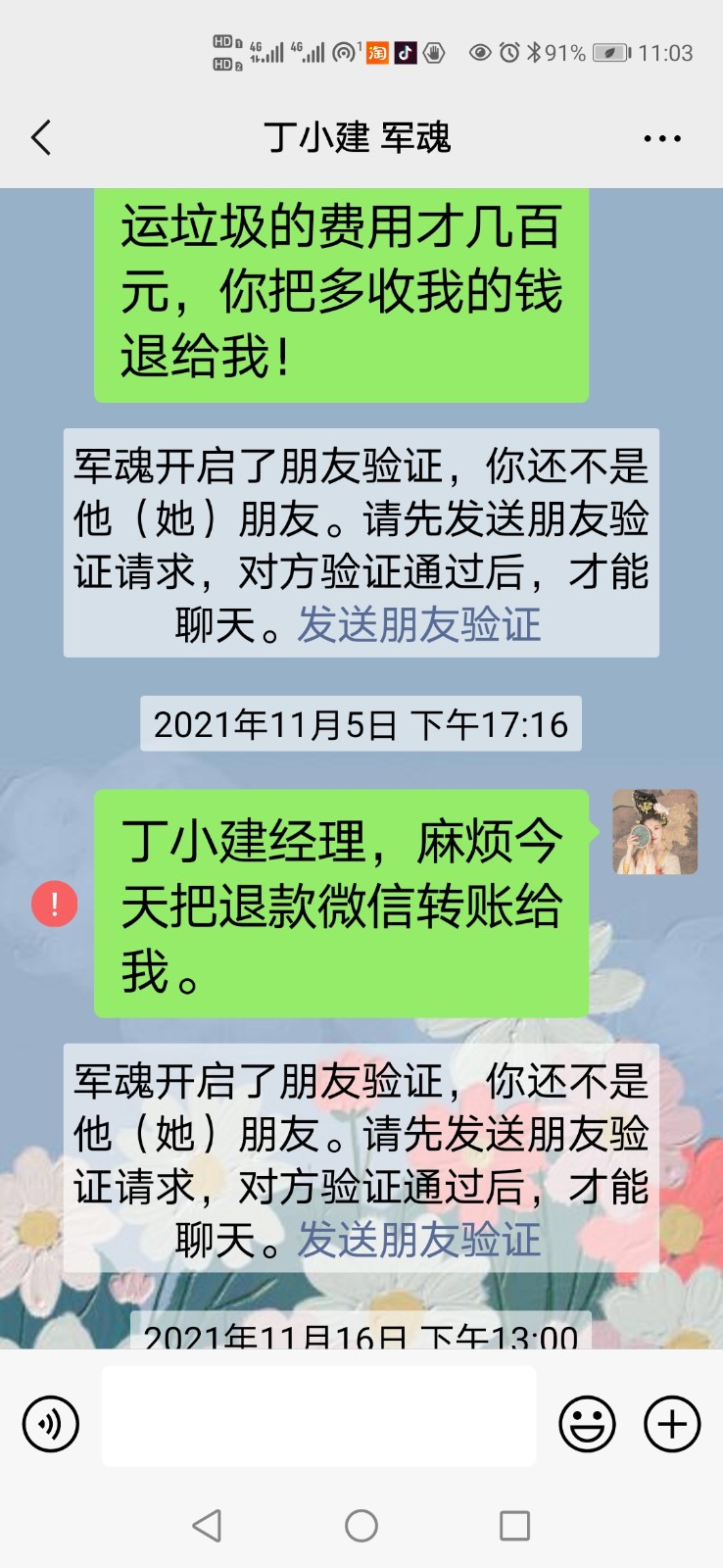Switch to voice input mode
This screenshot has height=1568, width=723.
pos(51,1424)
